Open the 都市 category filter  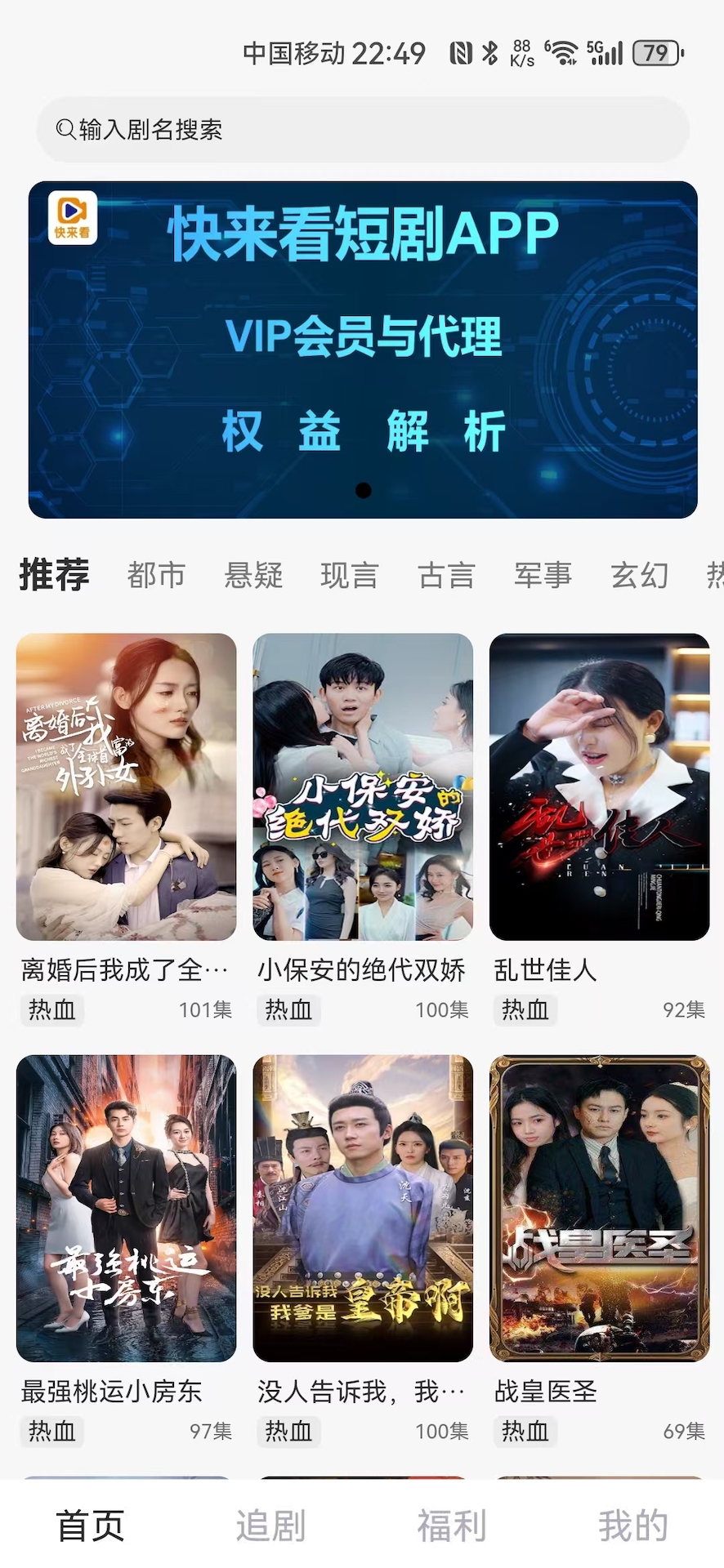click(156, 575)
